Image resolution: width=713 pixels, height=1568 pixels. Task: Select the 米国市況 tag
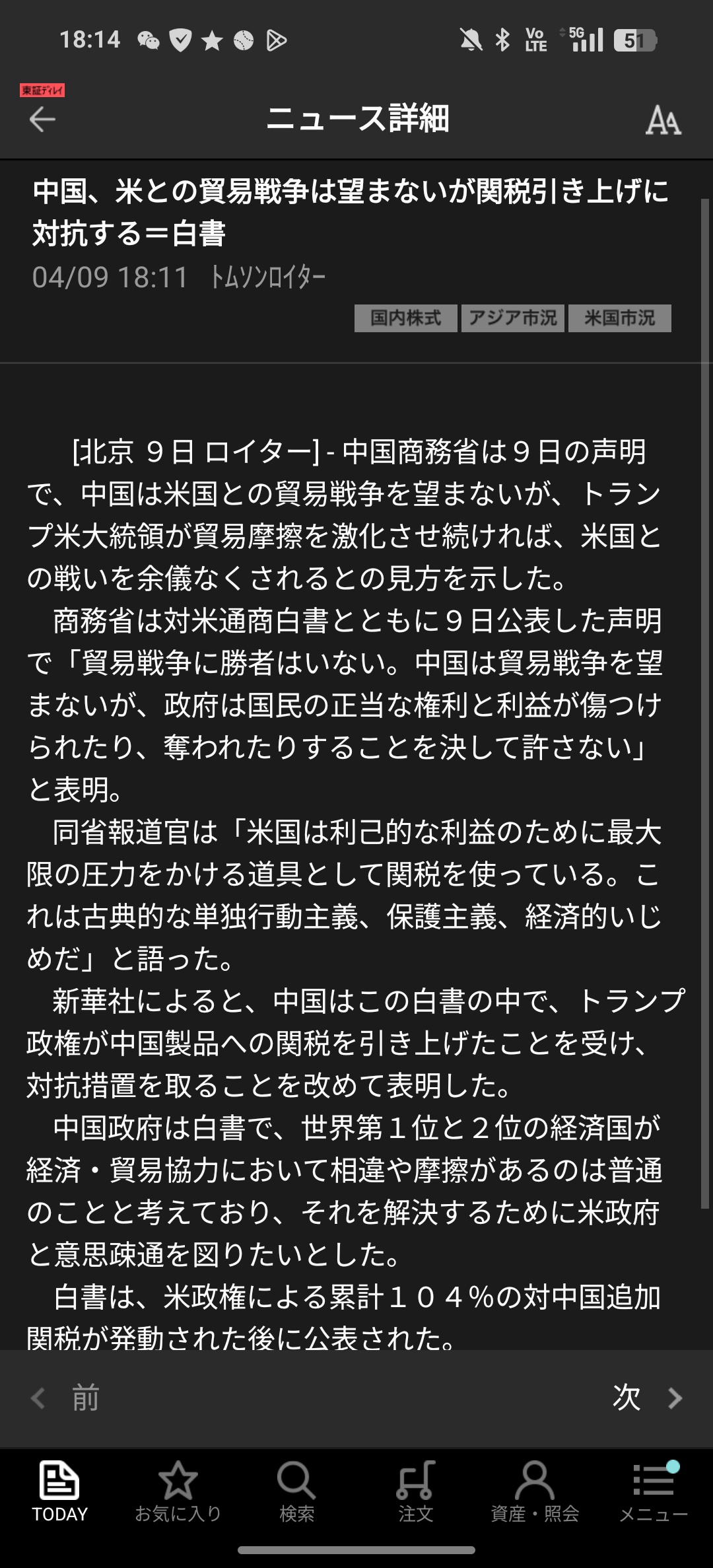619,318
